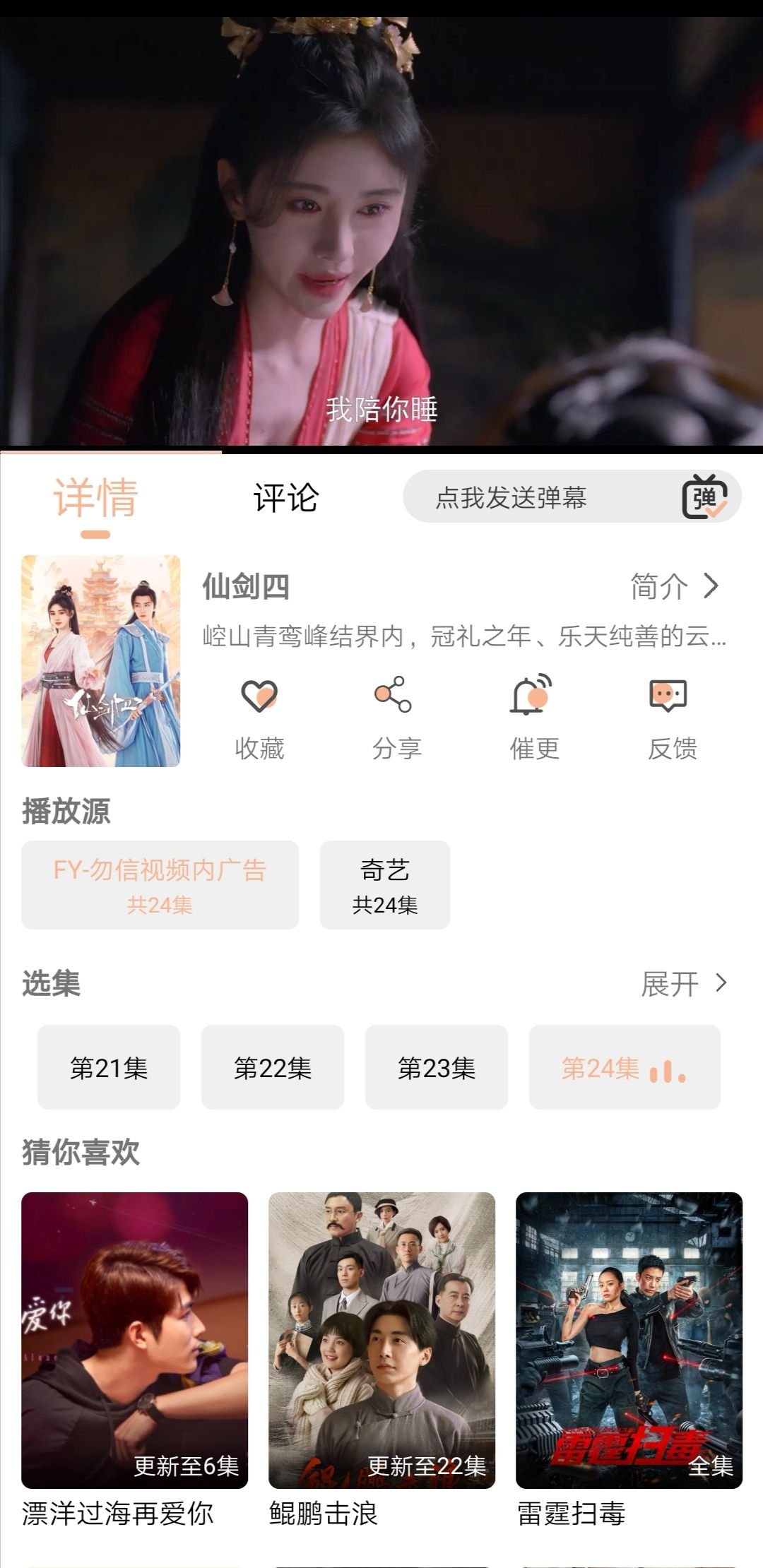This screenshot has height=1568, width=763.
Task: Open the 鲲鹏击浪 recommendation card
Action: [381, 1340]
